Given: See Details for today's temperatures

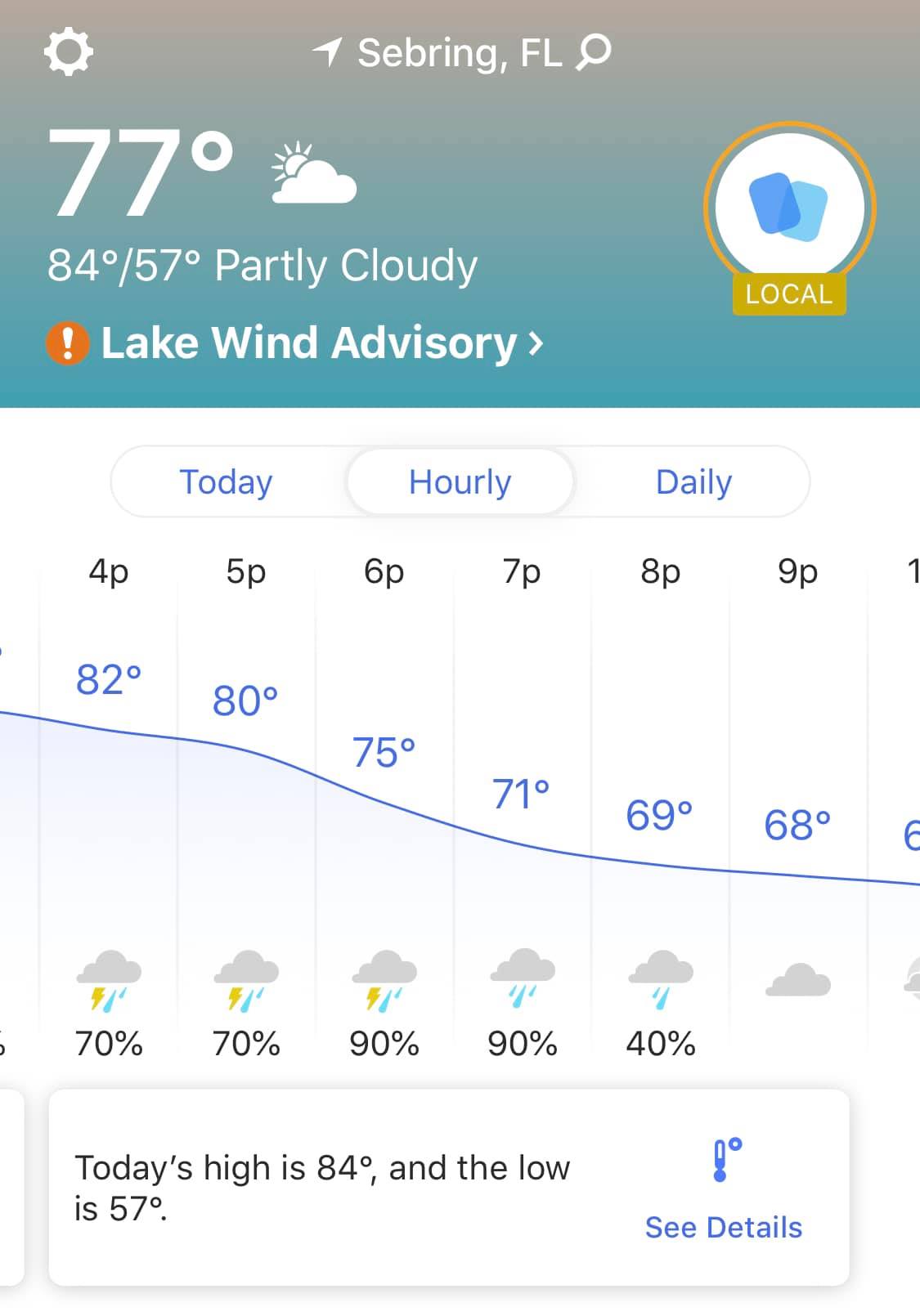Looking at the screenshot, I should (x=723, y=1227).
